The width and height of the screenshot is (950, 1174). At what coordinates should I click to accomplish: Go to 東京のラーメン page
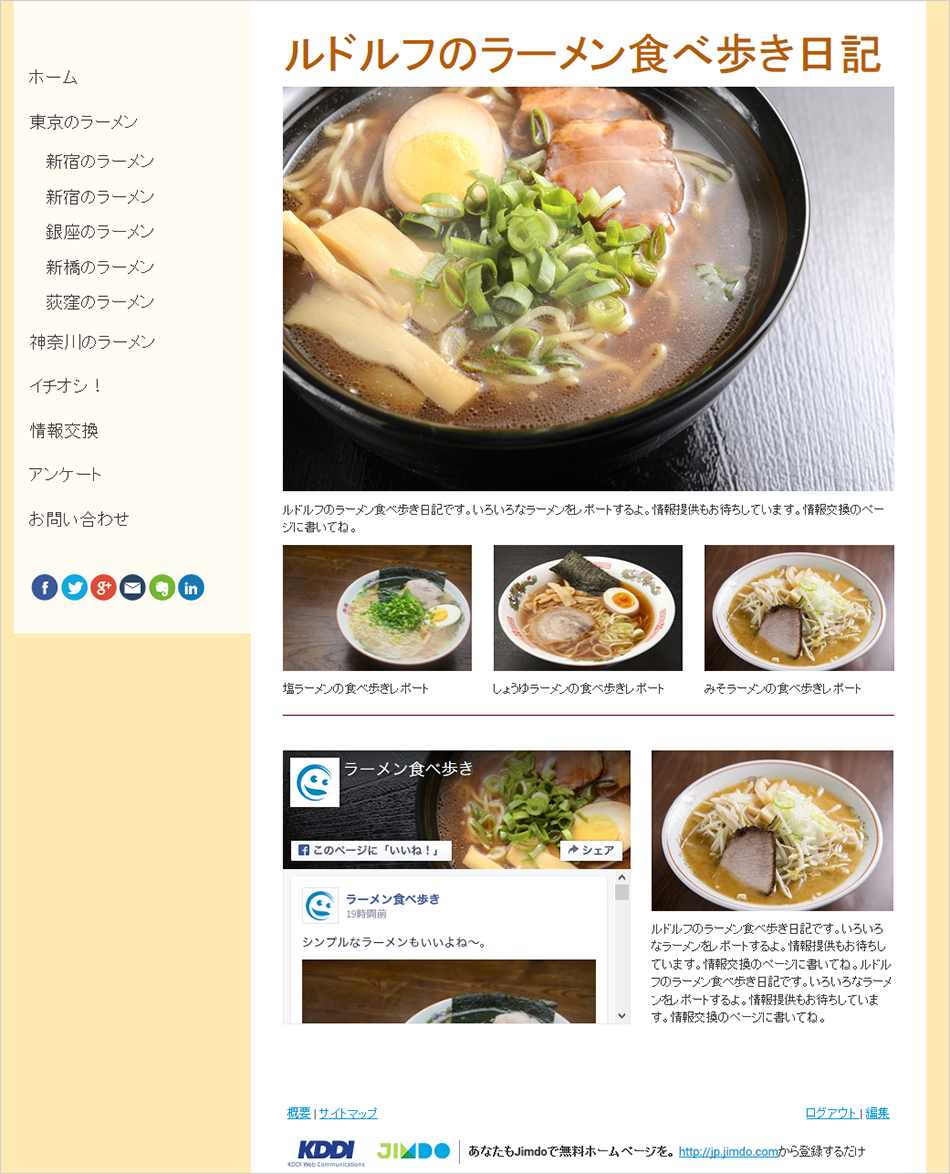[84, 122]
